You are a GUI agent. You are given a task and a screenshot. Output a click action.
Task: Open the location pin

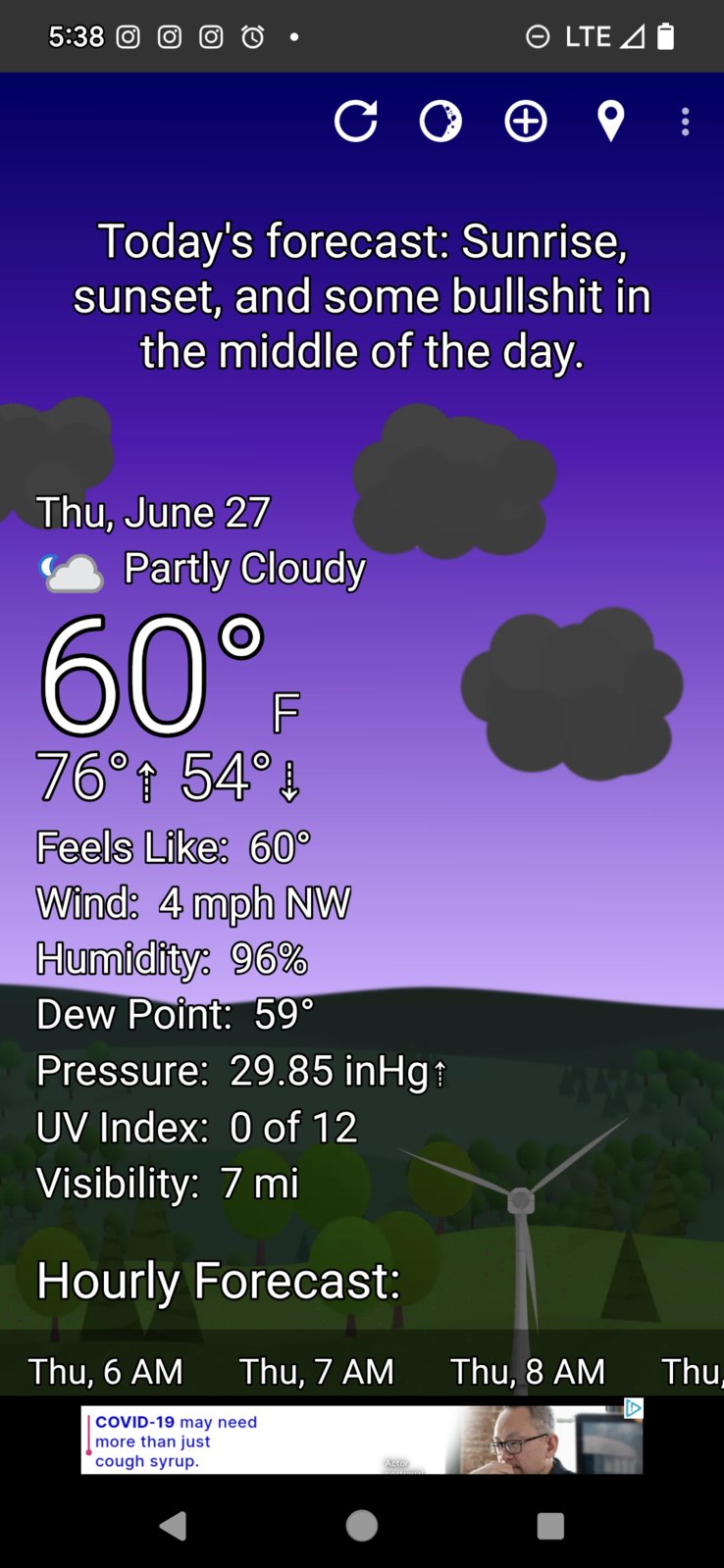coord(610,122)
